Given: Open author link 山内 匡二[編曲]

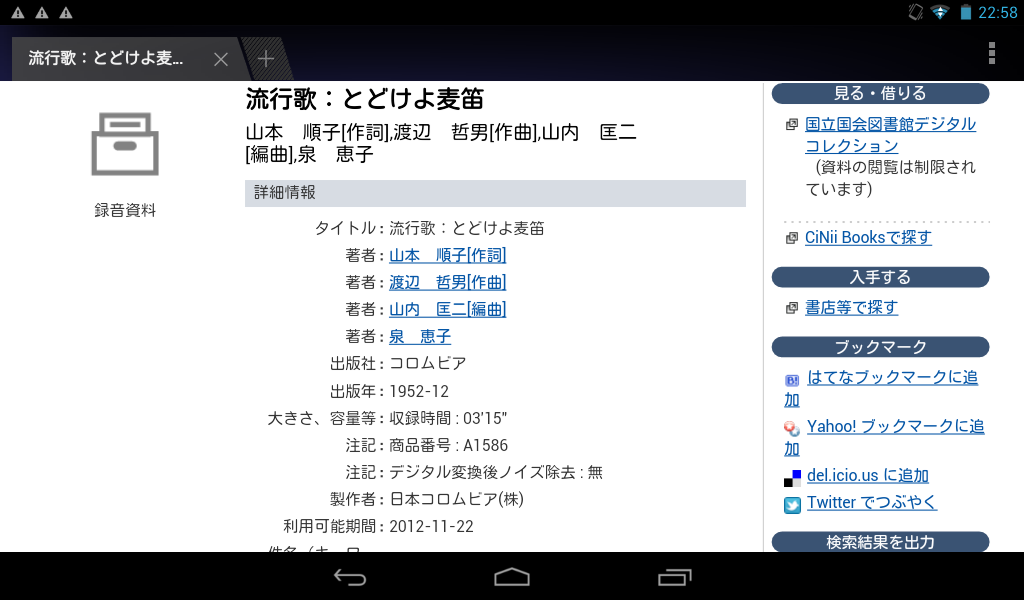Looking at the screenshot, I should [x=447, y=309].
